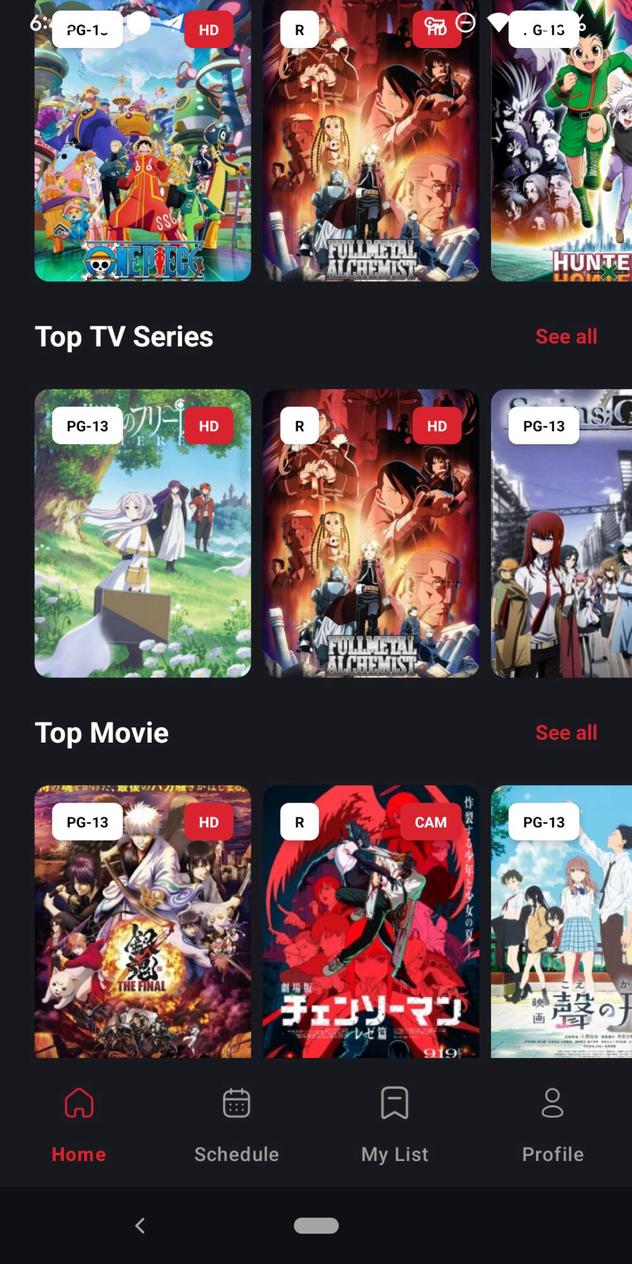
Task: Open the Gintama The Final movie card
Action: (143, 922)
